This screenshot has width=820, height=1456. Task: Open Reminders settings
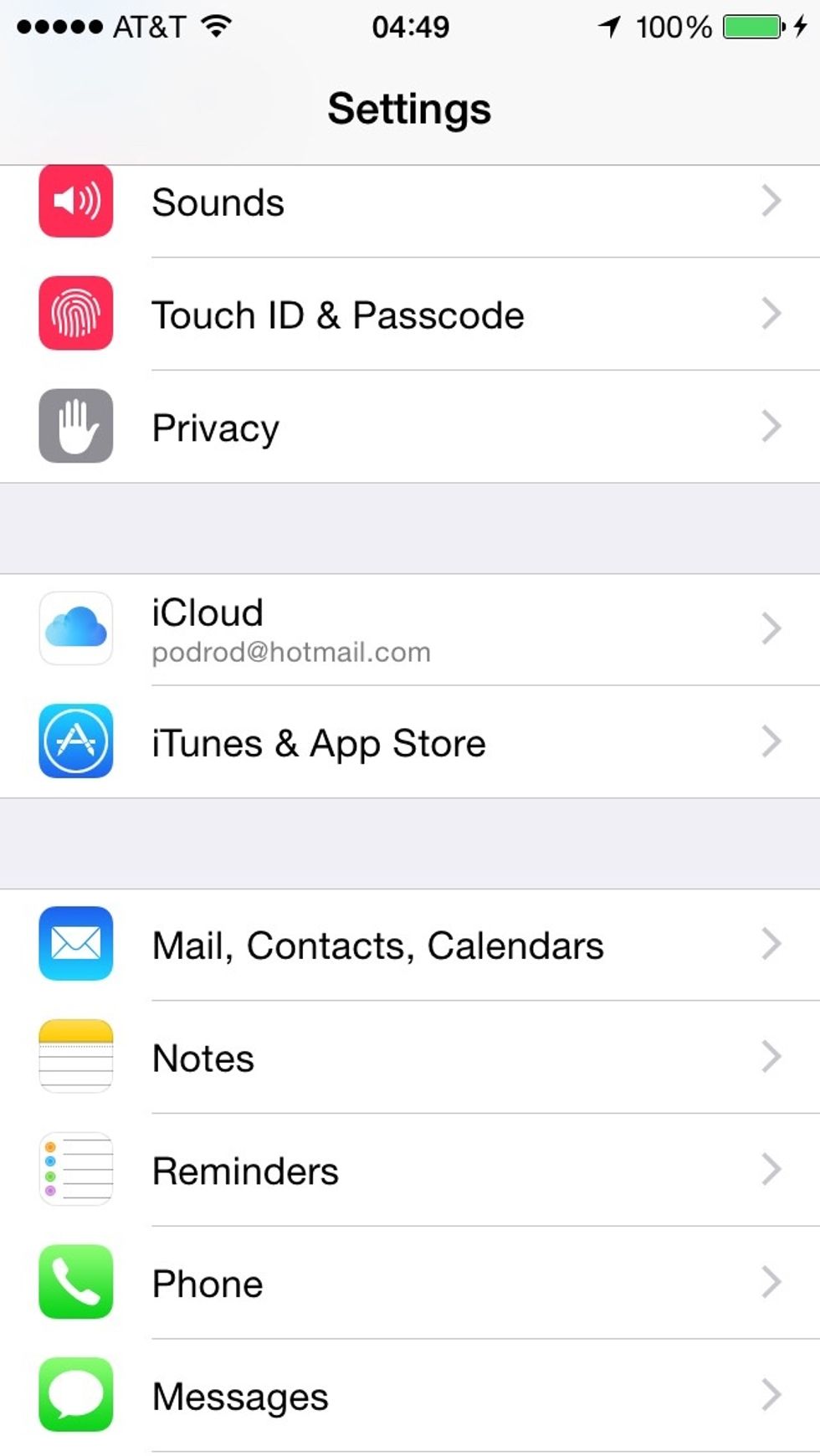[x=410, y=1170]
